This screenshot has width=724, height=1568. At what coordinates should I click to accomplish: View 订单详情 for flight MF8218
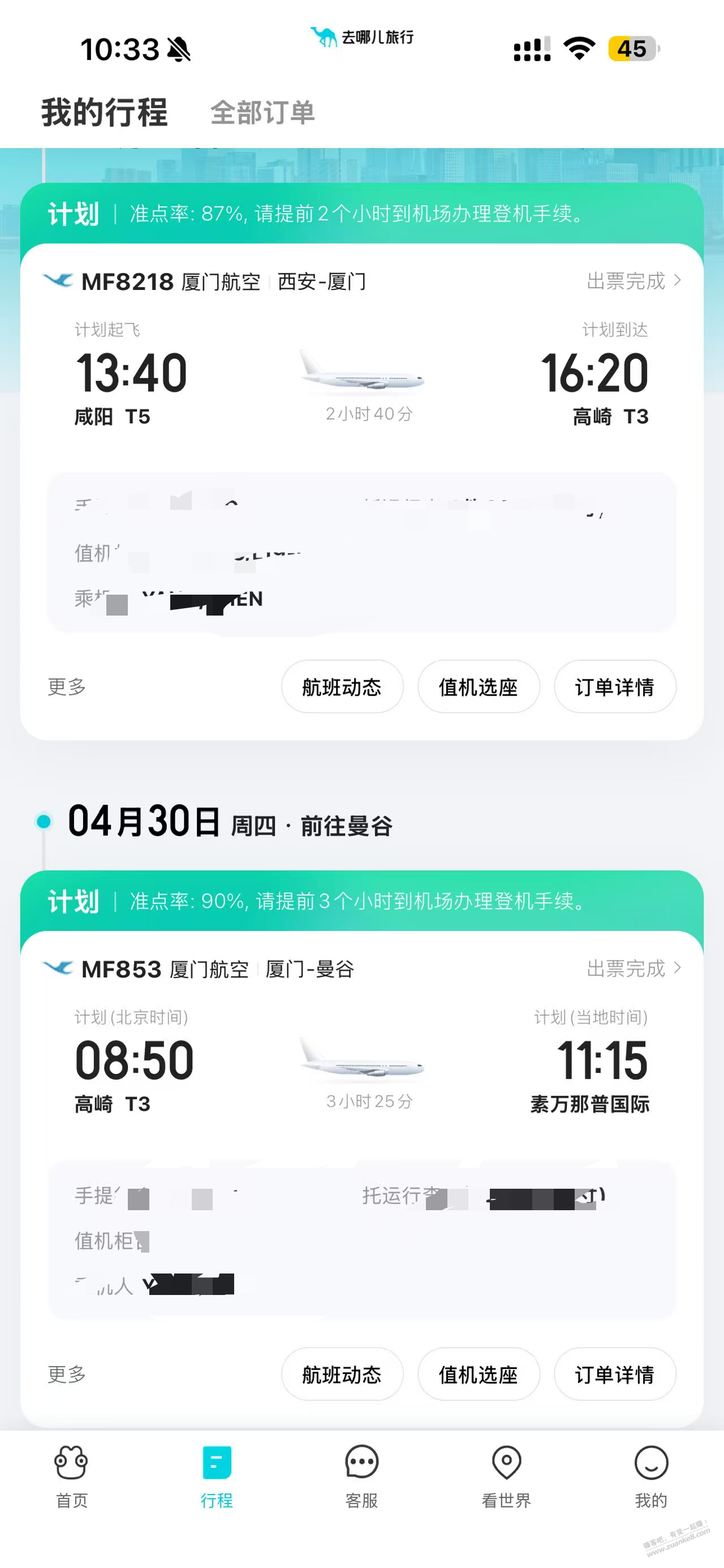[614, 687]
